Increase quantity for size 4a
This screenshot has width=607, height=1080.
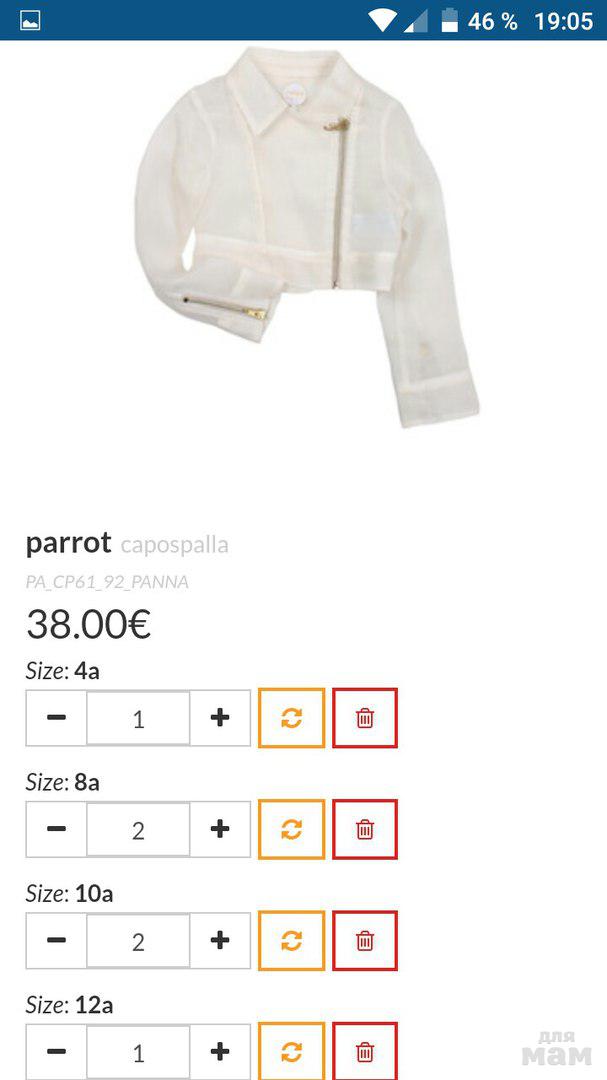(221, 718)
